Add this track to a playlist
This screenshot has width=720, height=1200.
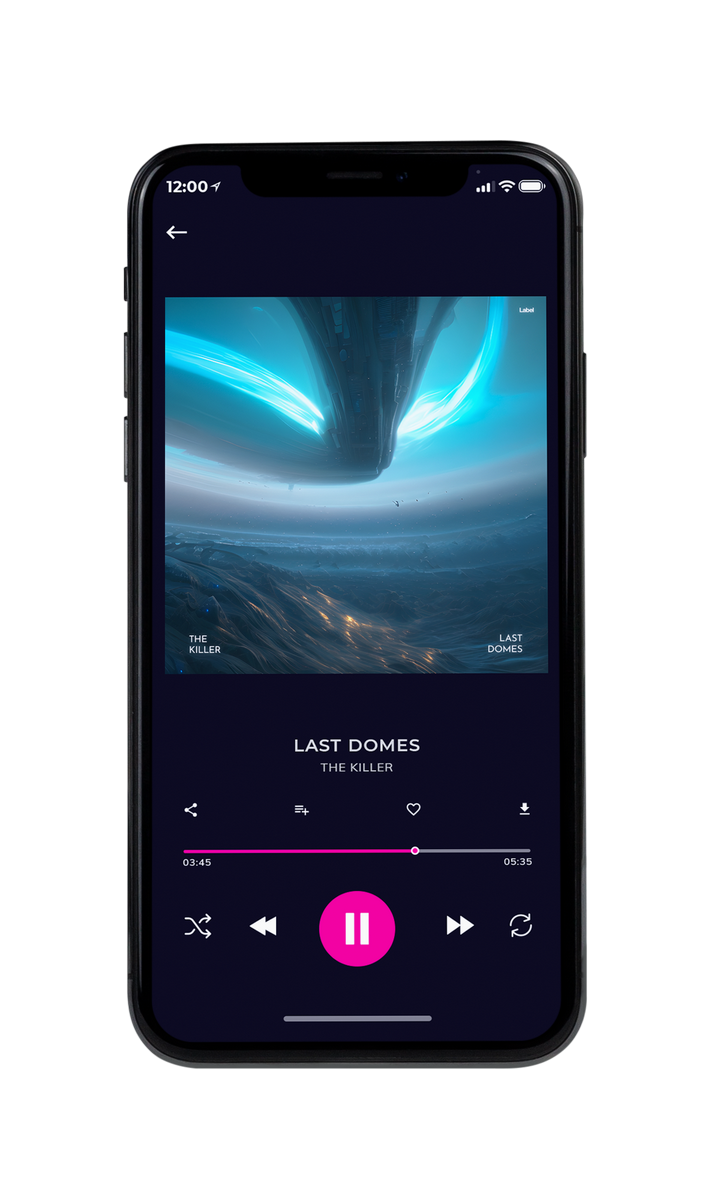click(x=301, y=810)
